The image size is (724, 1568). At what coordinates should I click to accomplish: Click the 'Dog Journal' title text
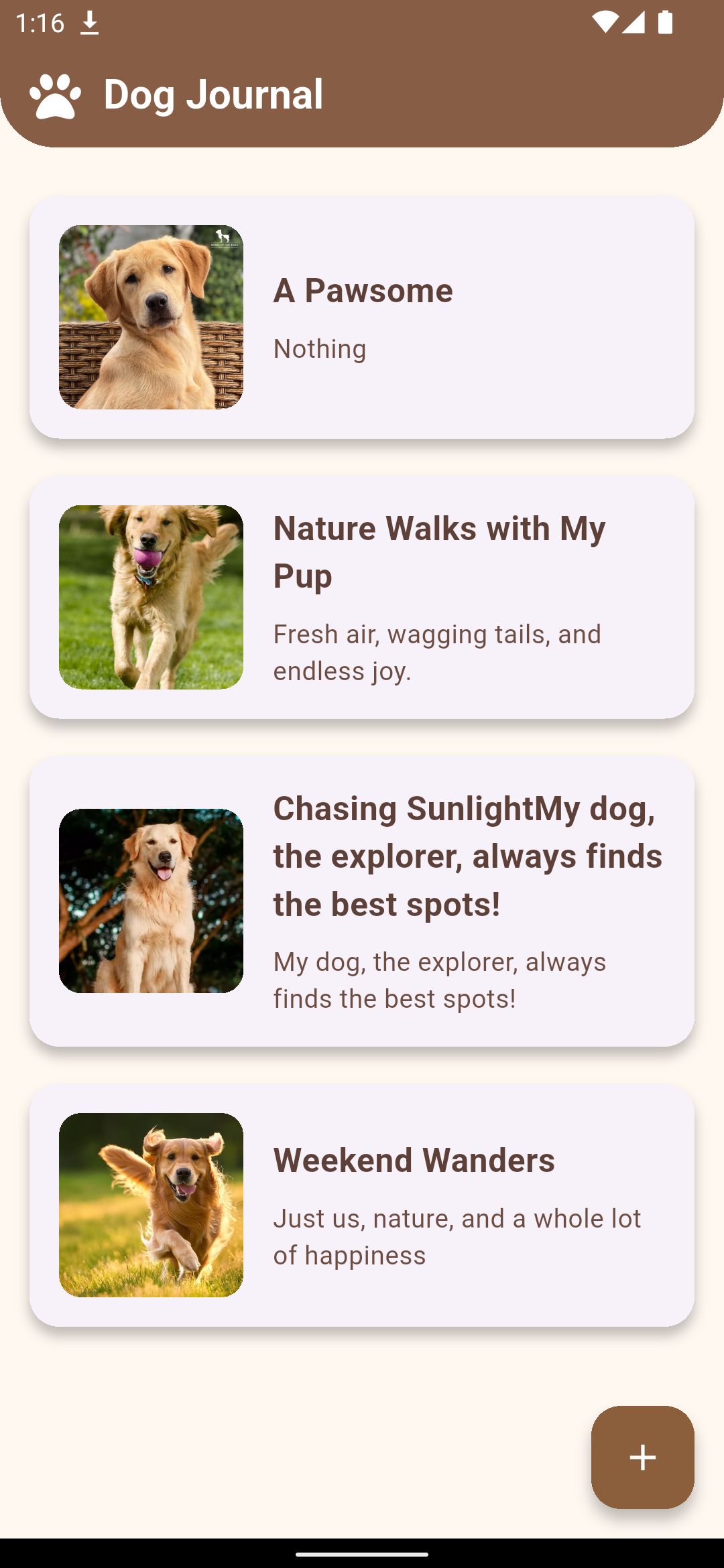point(213,94)
